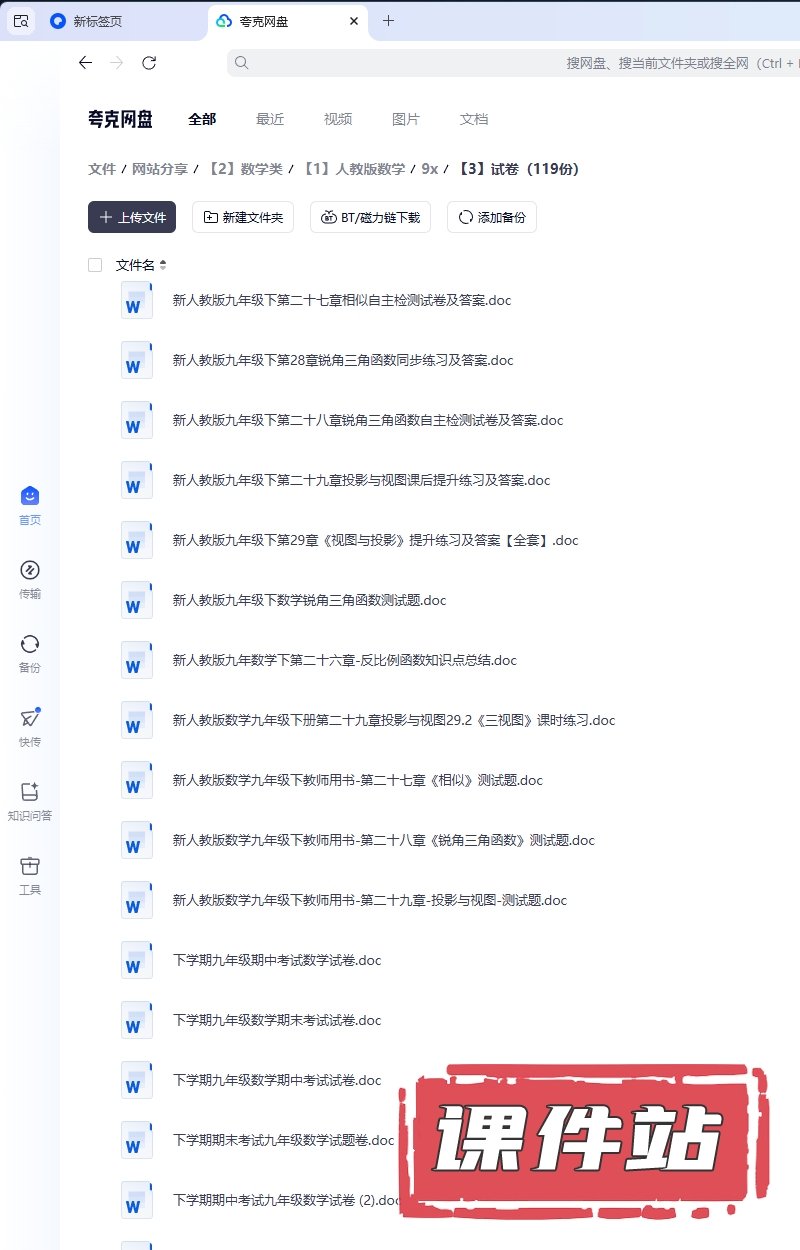800x1250 pixels.
Task: Tap the 上传文件 button
Action: (132, 217)
